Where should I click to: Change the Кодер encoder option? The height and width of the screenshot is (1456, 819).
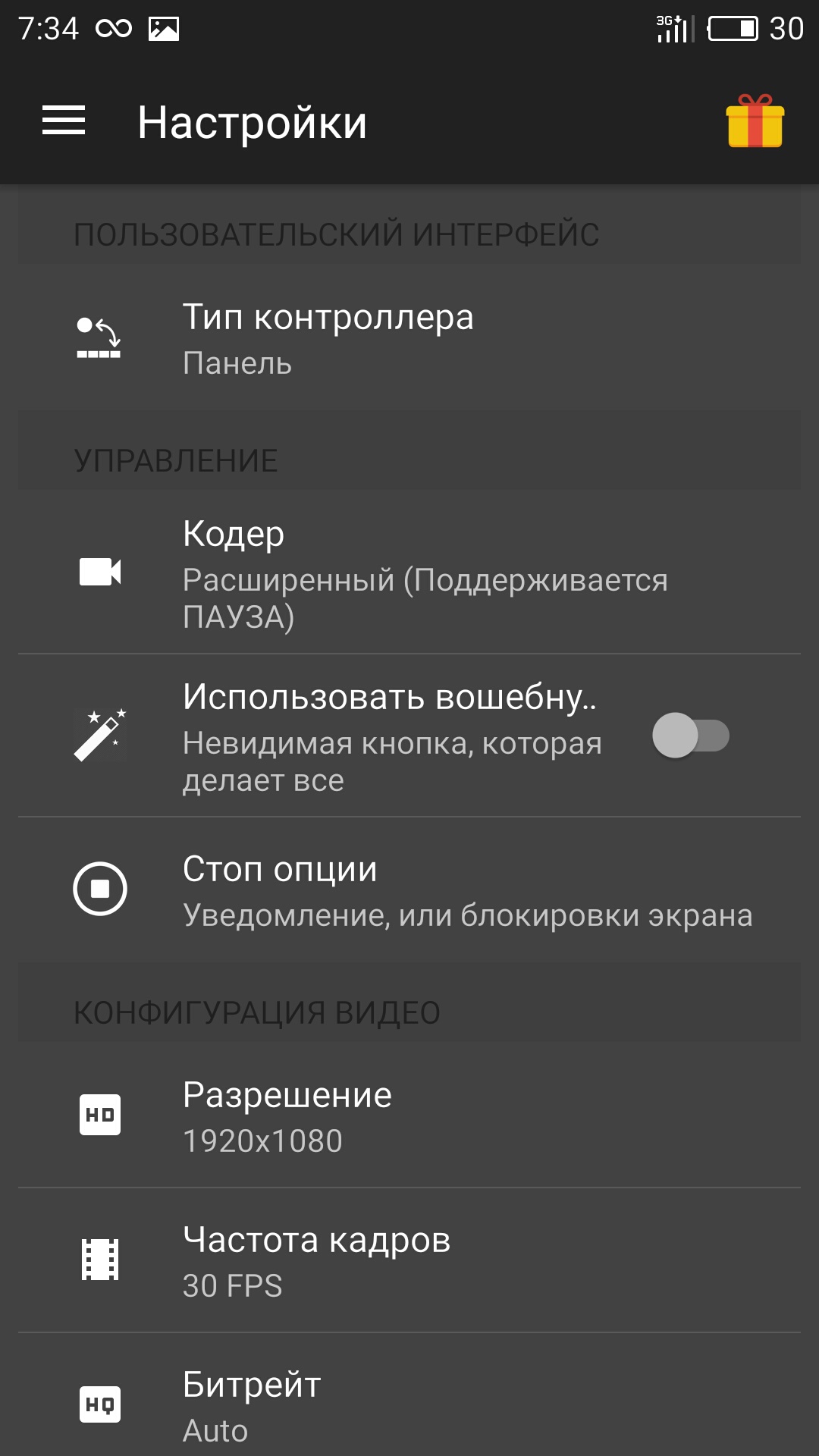(x=409, y=573)
